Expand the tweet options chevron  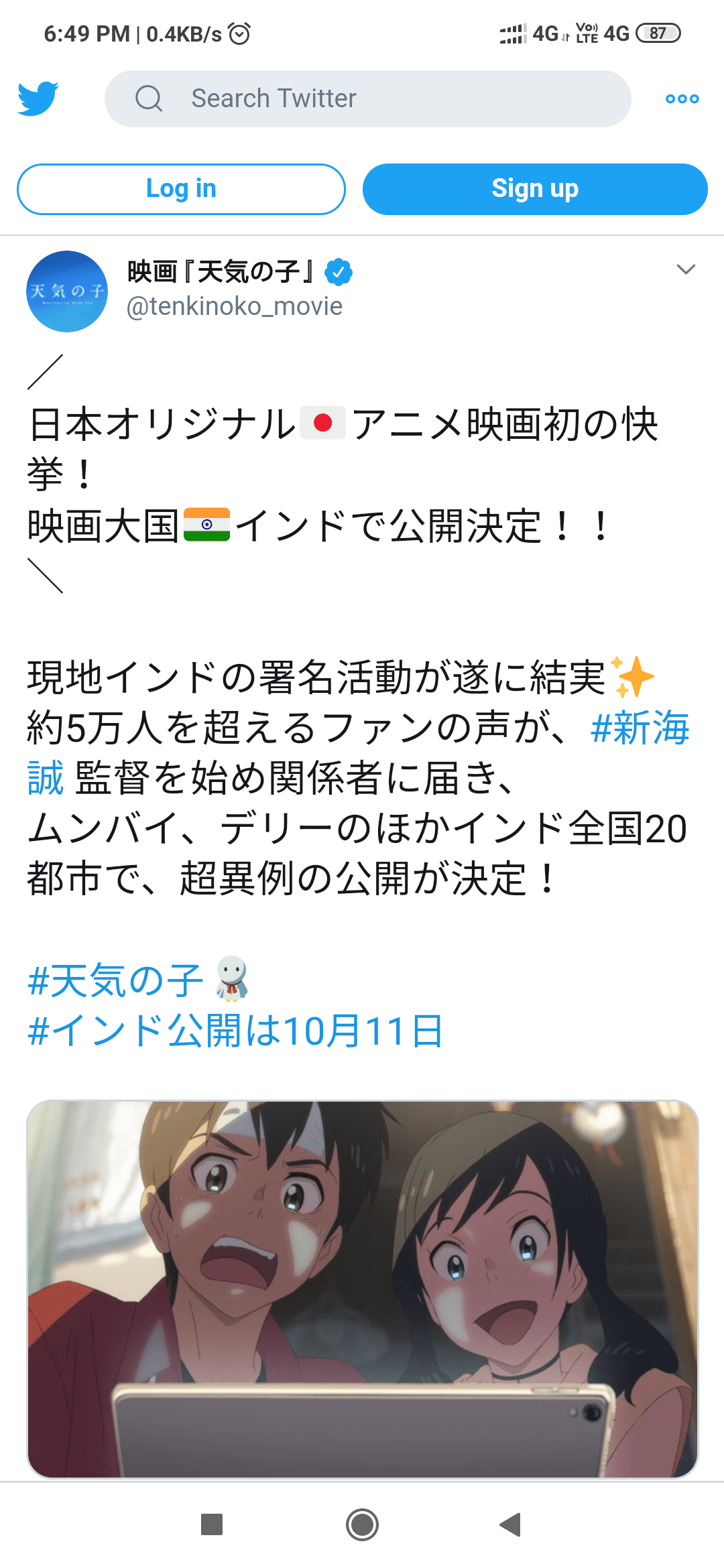pyautogui.click(x=686, y=269)
